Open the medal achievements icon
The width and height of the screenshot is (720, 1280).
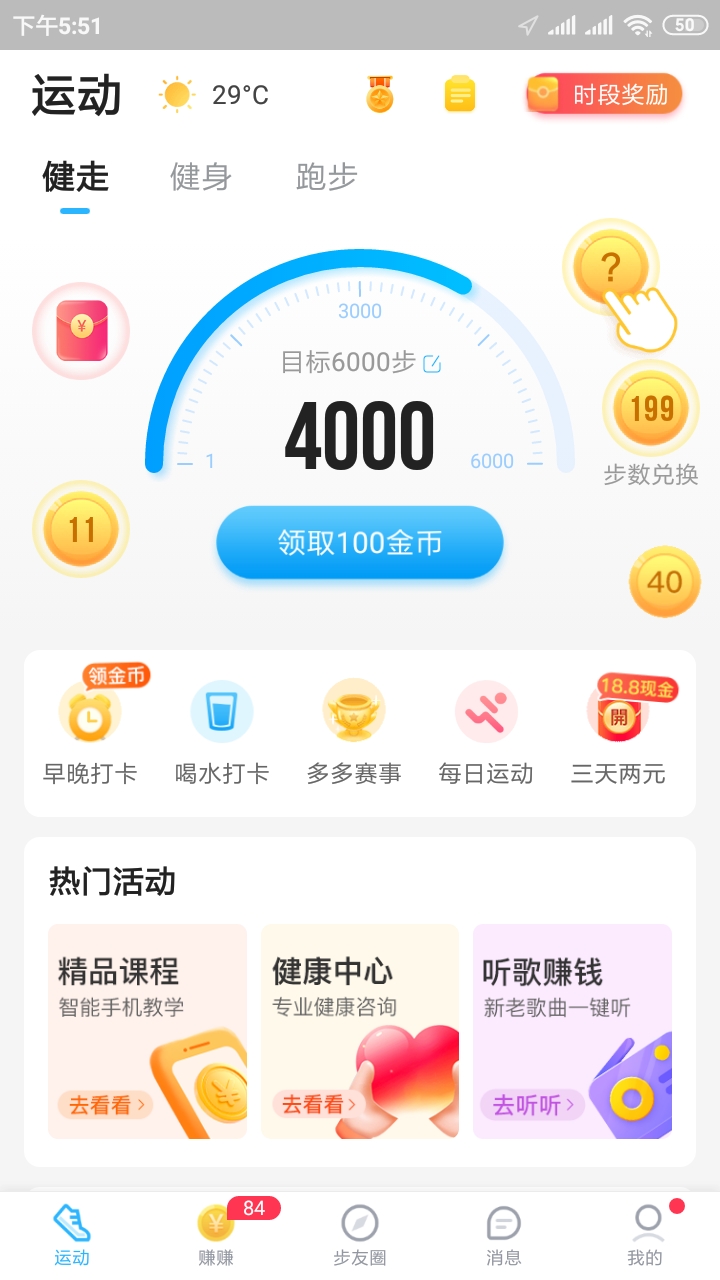(x=378, y=95)
